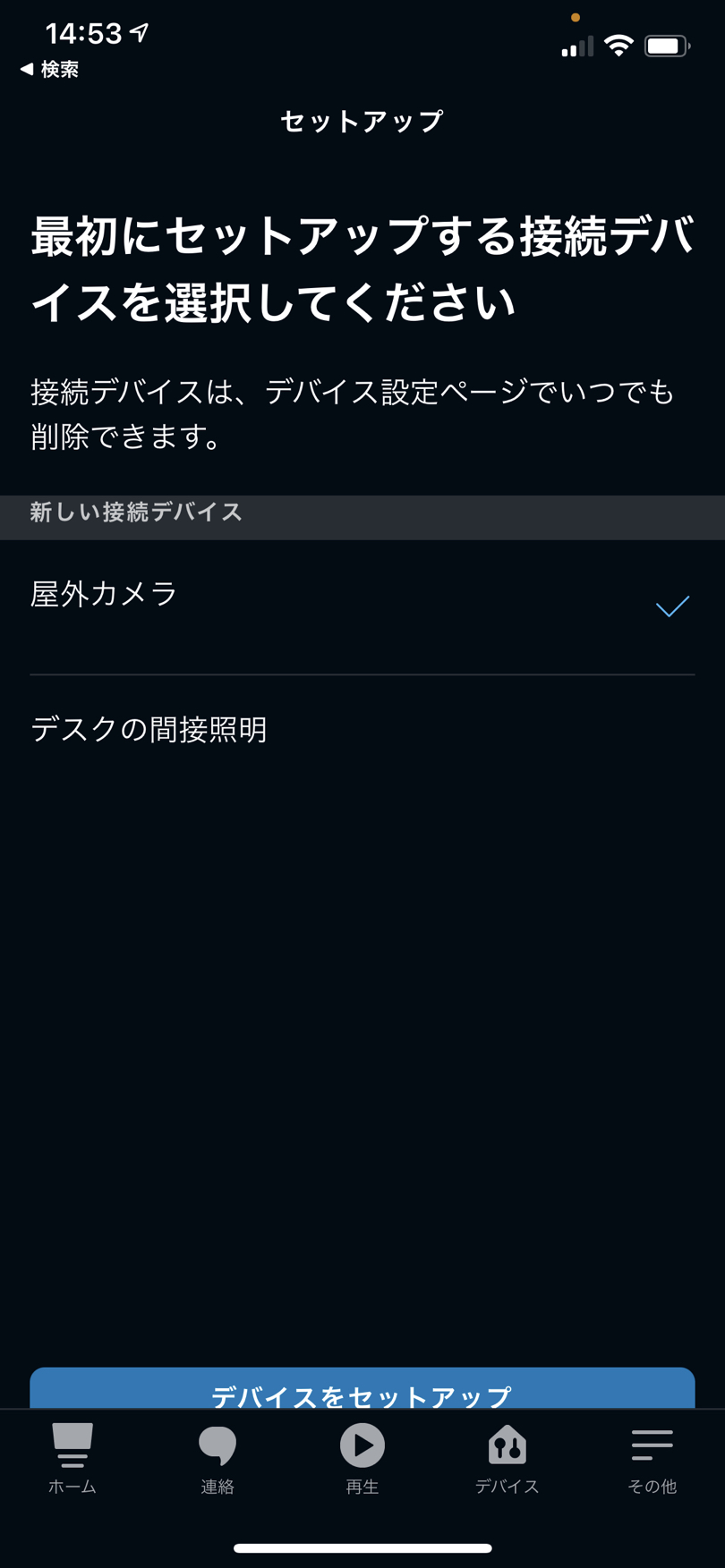The height and width of the screenshot is (1568, 725).
Task: Select 屋外カメラ from the device list
Action: [x=362, y=606]
